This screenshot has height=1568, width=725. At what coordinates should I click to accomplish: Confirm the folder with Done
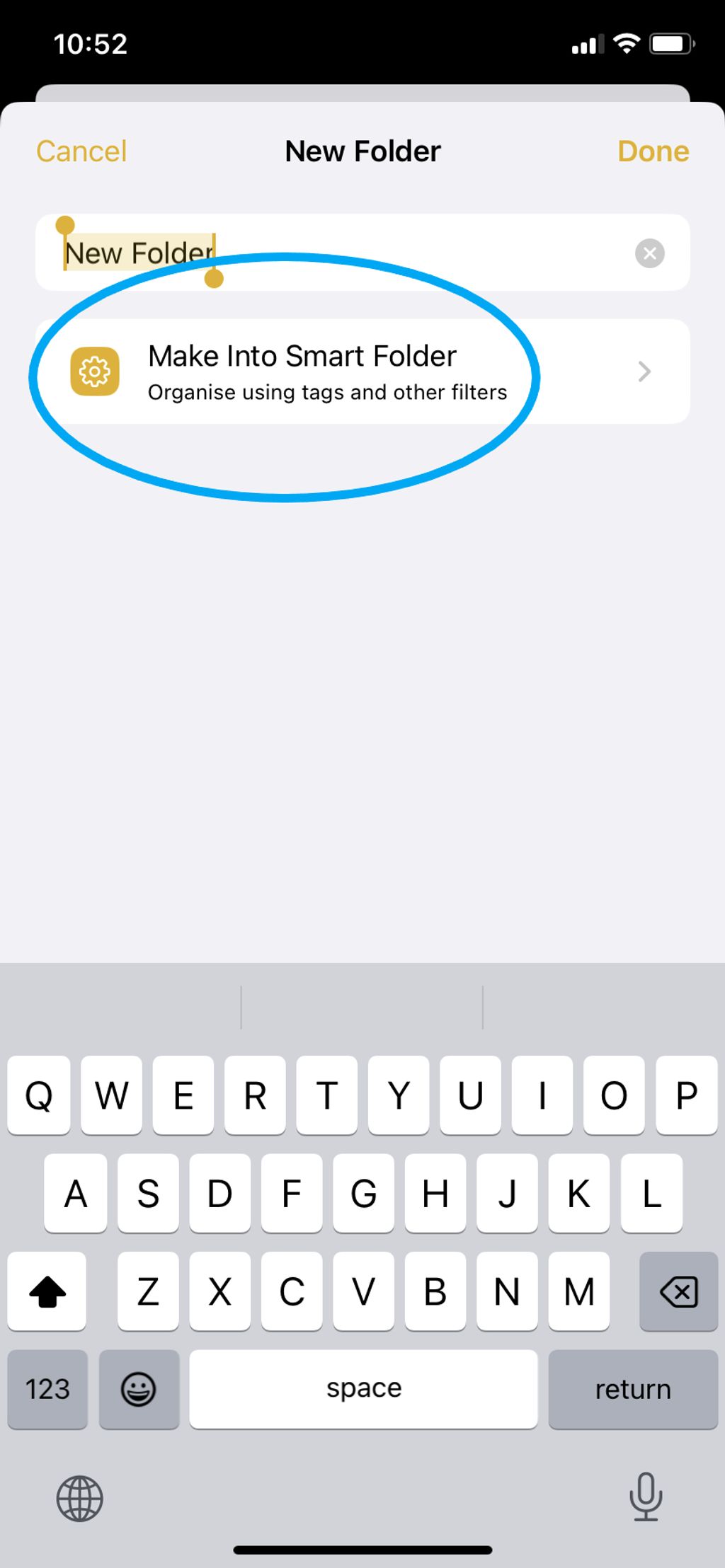(653, 151)
